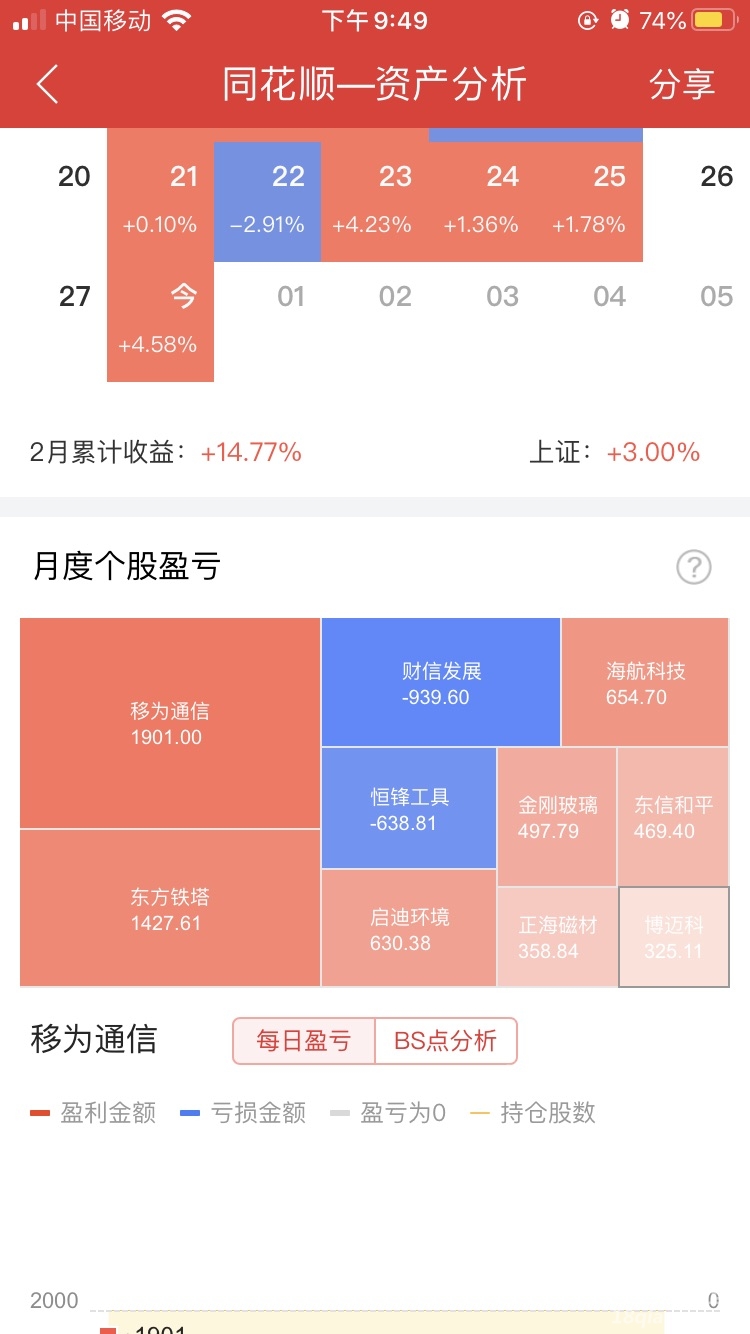Select the 东信和平 treemap block

pyautogui.click(x=673, y=816)
